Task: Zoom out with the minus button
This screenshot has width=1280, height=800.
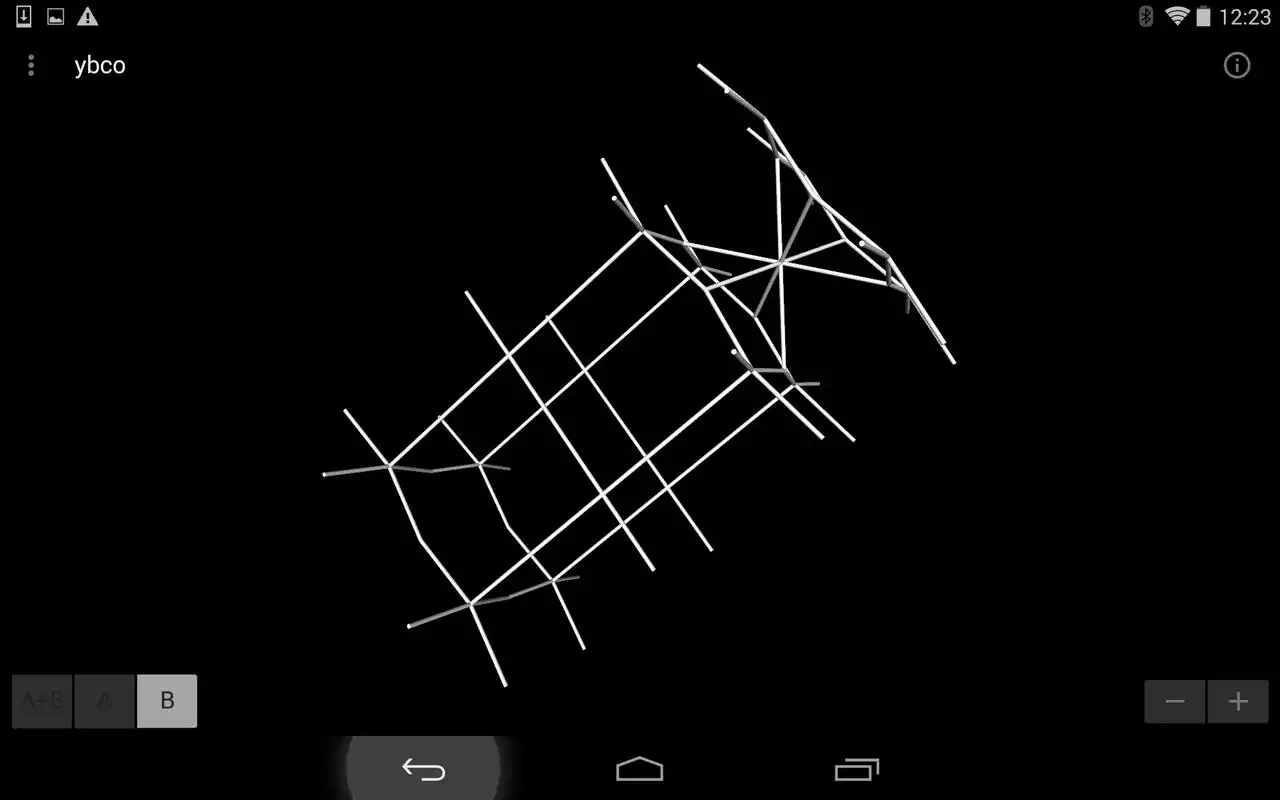Action: click(1175, 702)
